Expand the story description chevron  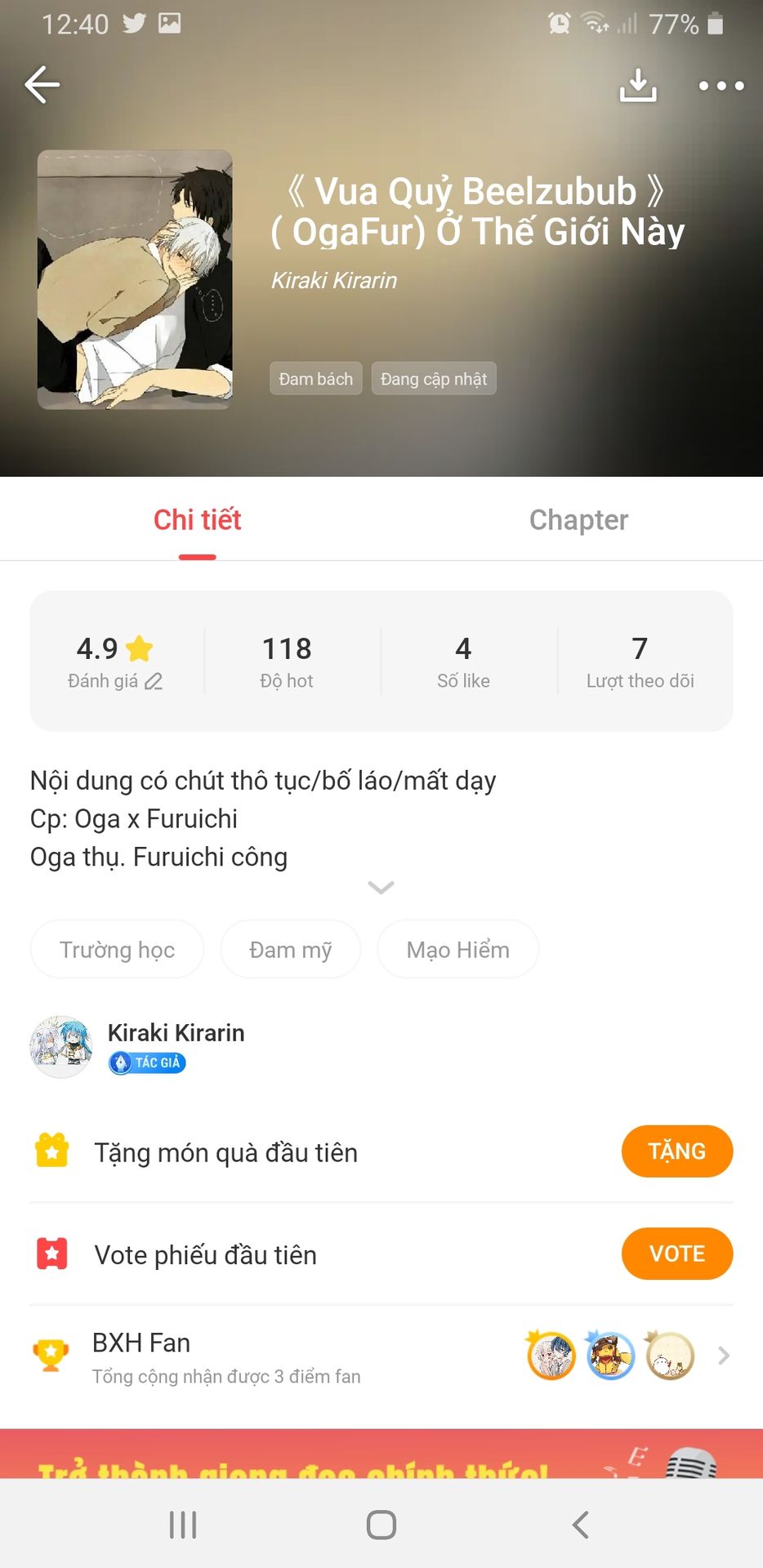pyautogui.click(x=381, y=887)
